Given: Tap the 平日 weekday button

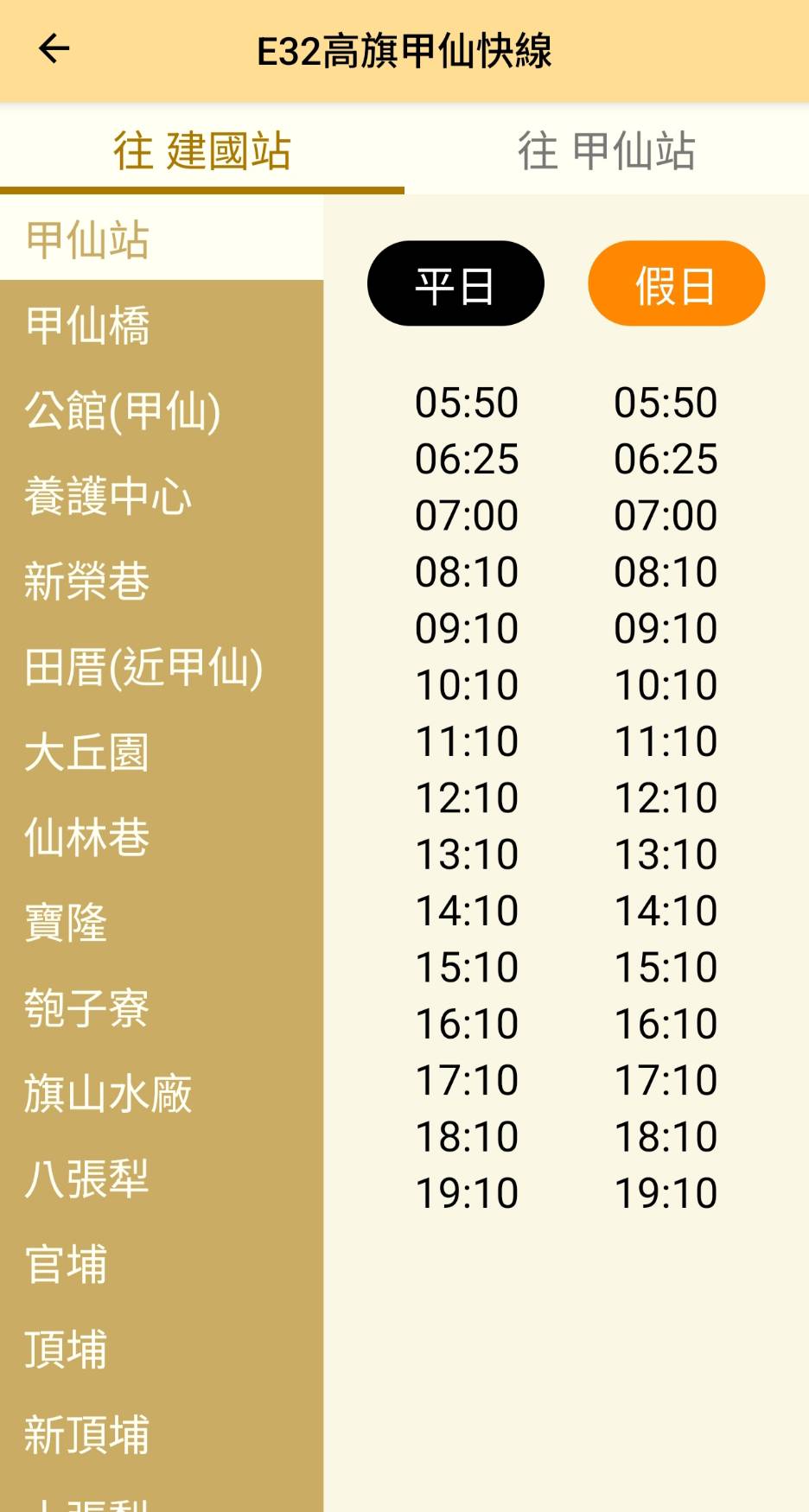Looking at the screenshot, I should point(455,283).
